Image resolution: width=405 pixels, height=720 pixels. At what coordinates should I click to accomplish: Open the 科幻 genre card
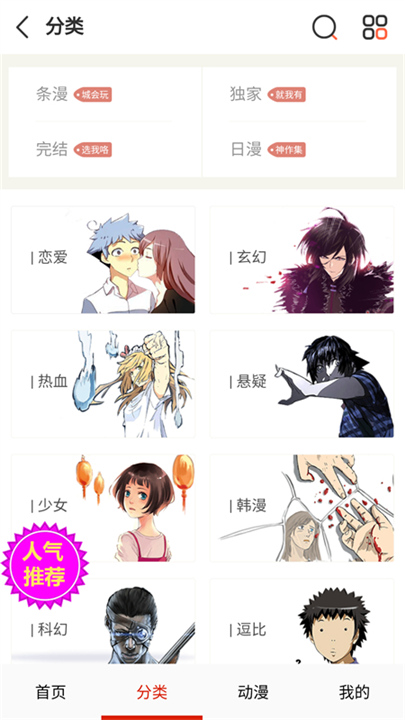(x=103, y=621)
